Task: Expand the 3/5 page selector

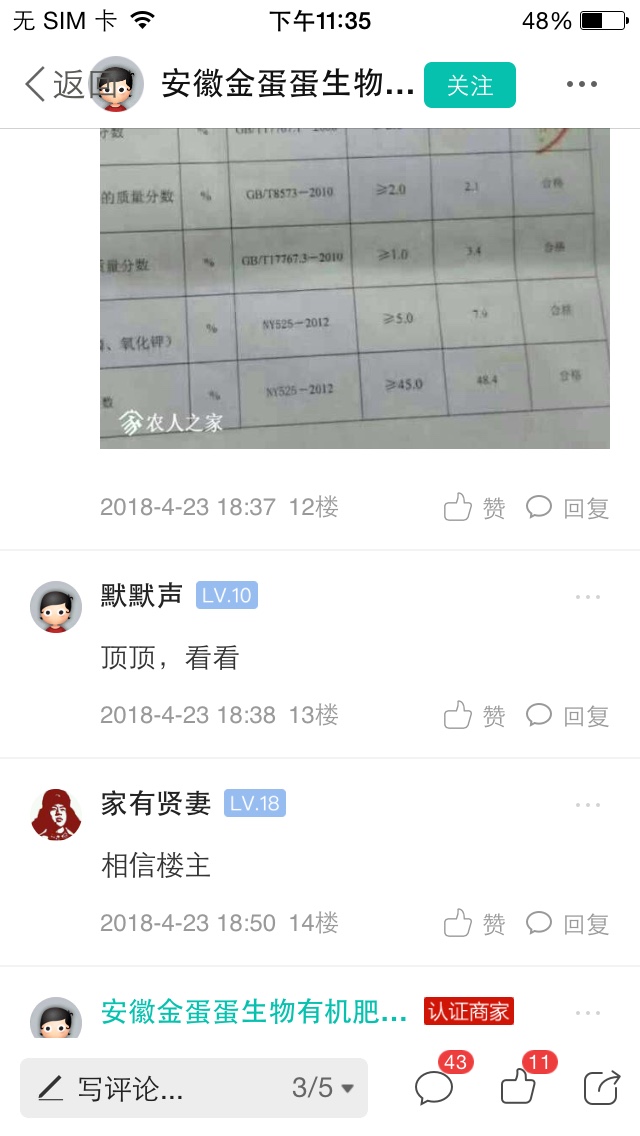Action: coord(323,1087)
